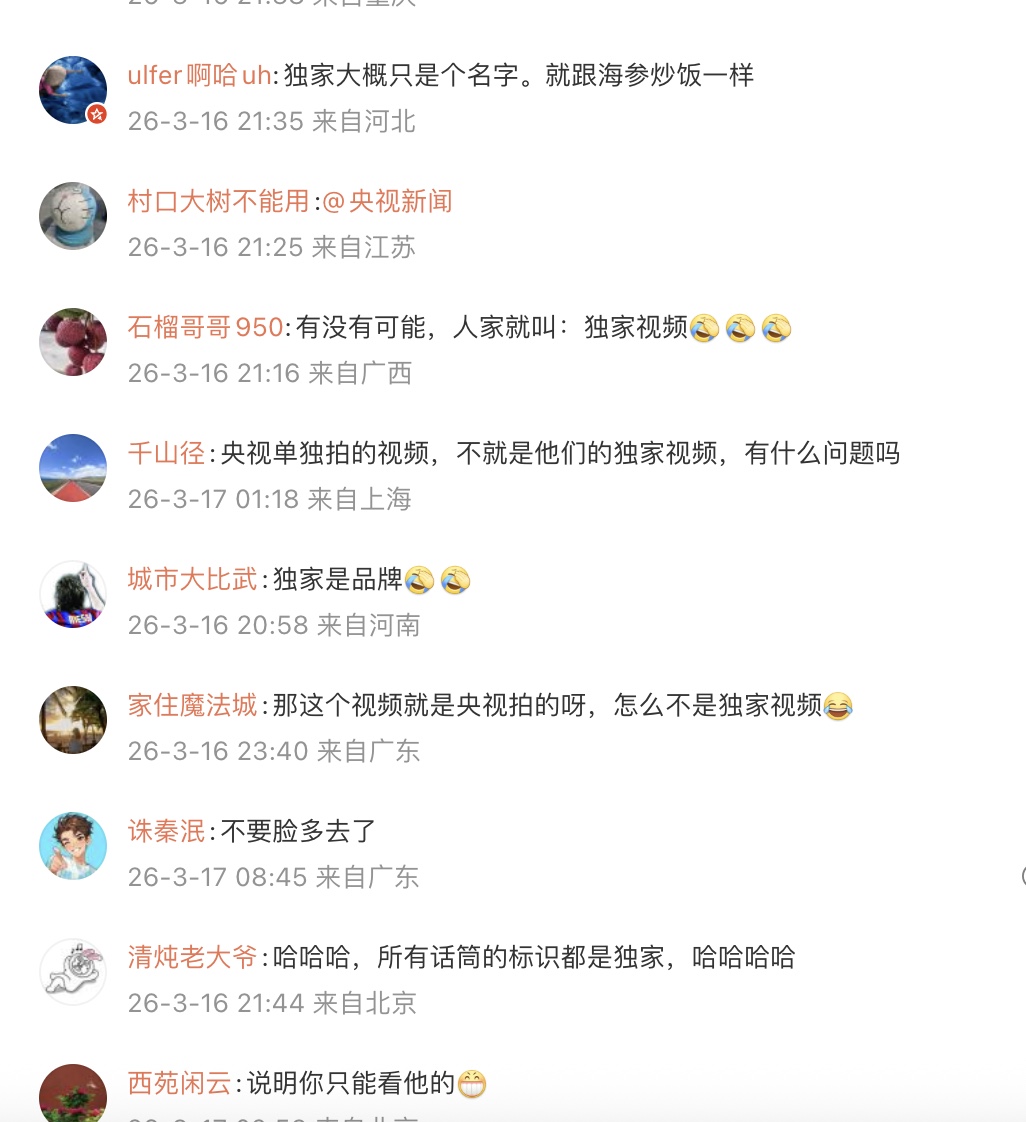Tap ulfer啊哈uh's avatar picture
Image resolution: width=1026 pixels, height=1122 pixels.
pos(73,91)
